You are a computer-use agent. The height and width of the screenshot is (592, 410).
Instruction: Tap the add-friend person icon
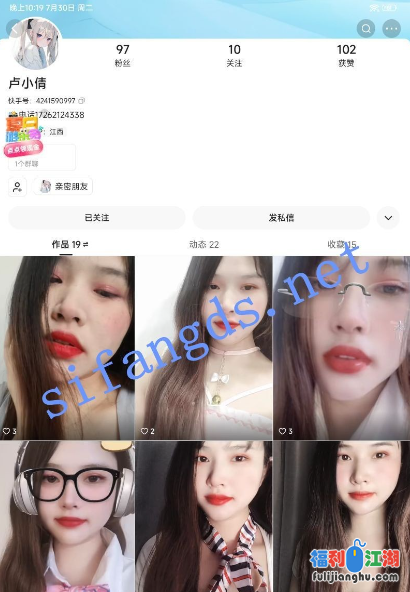pyautogui.click(x=17, y=187)
